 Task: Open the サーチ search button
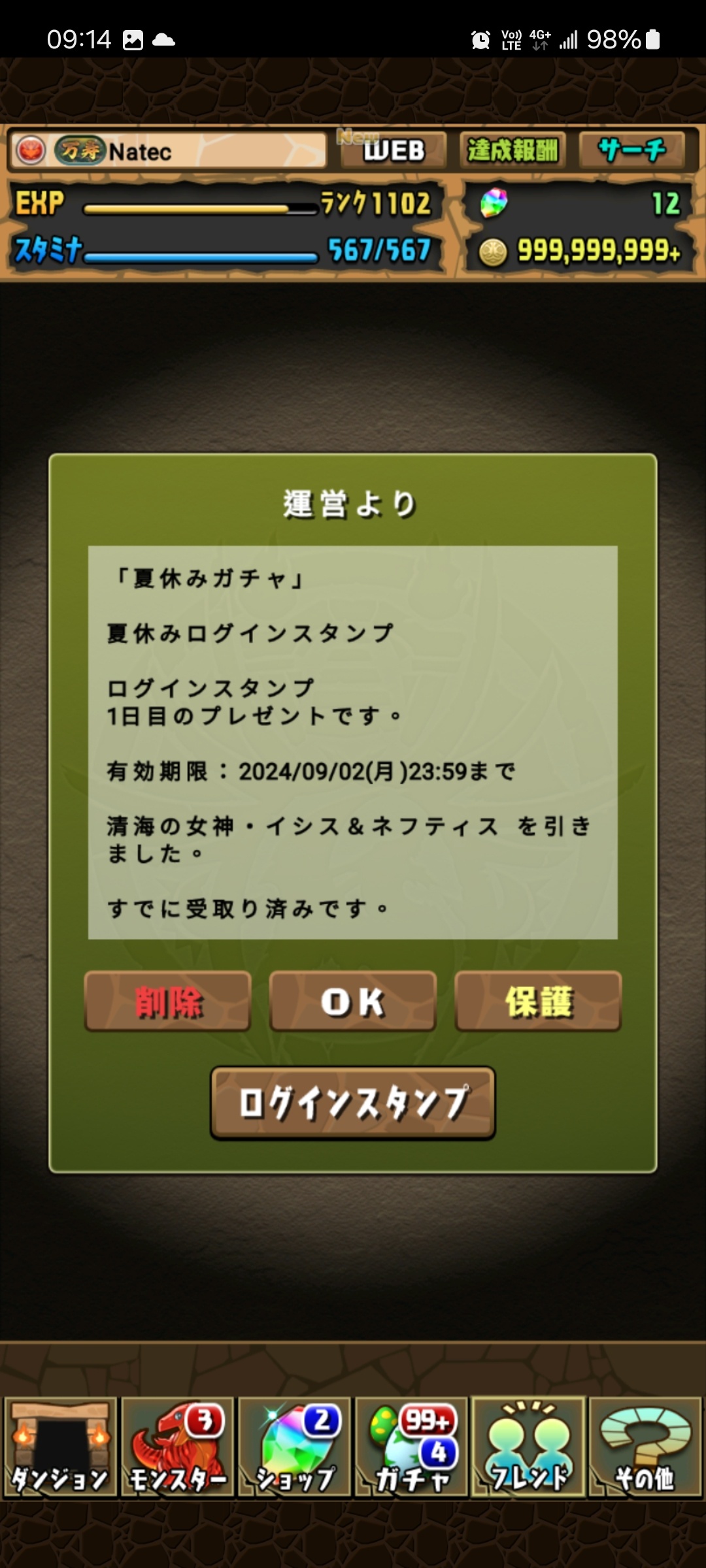(631, 150)
